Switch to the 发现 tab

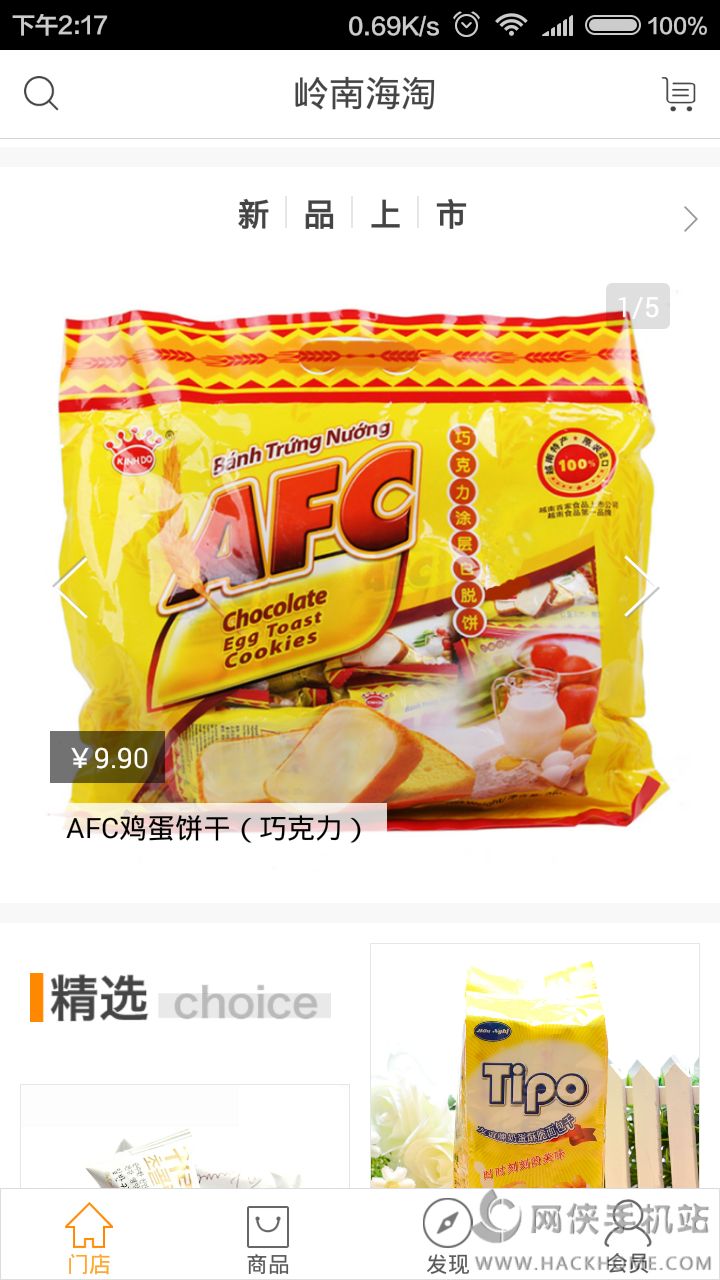coord(447,1238)
